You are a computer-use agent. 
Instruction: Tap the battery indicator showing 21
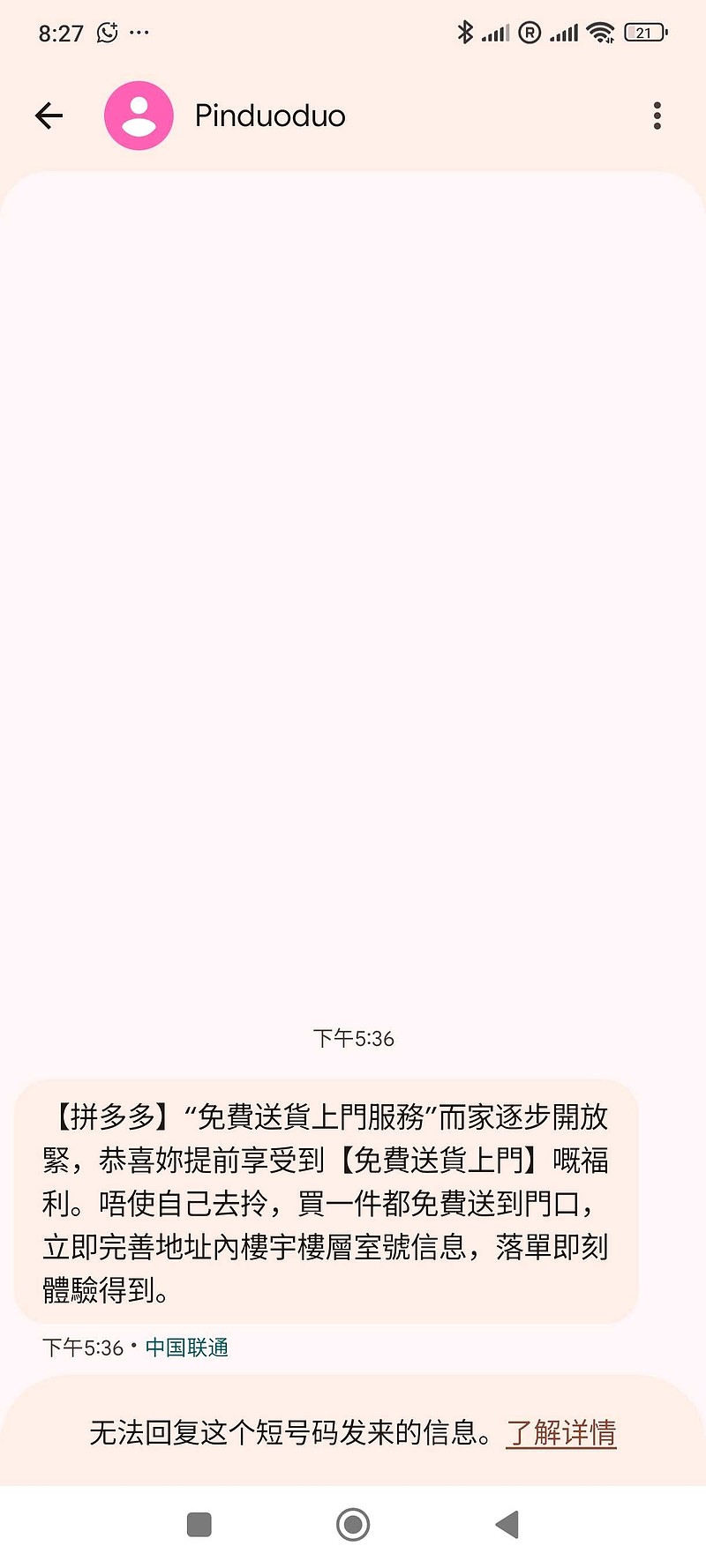644,32
